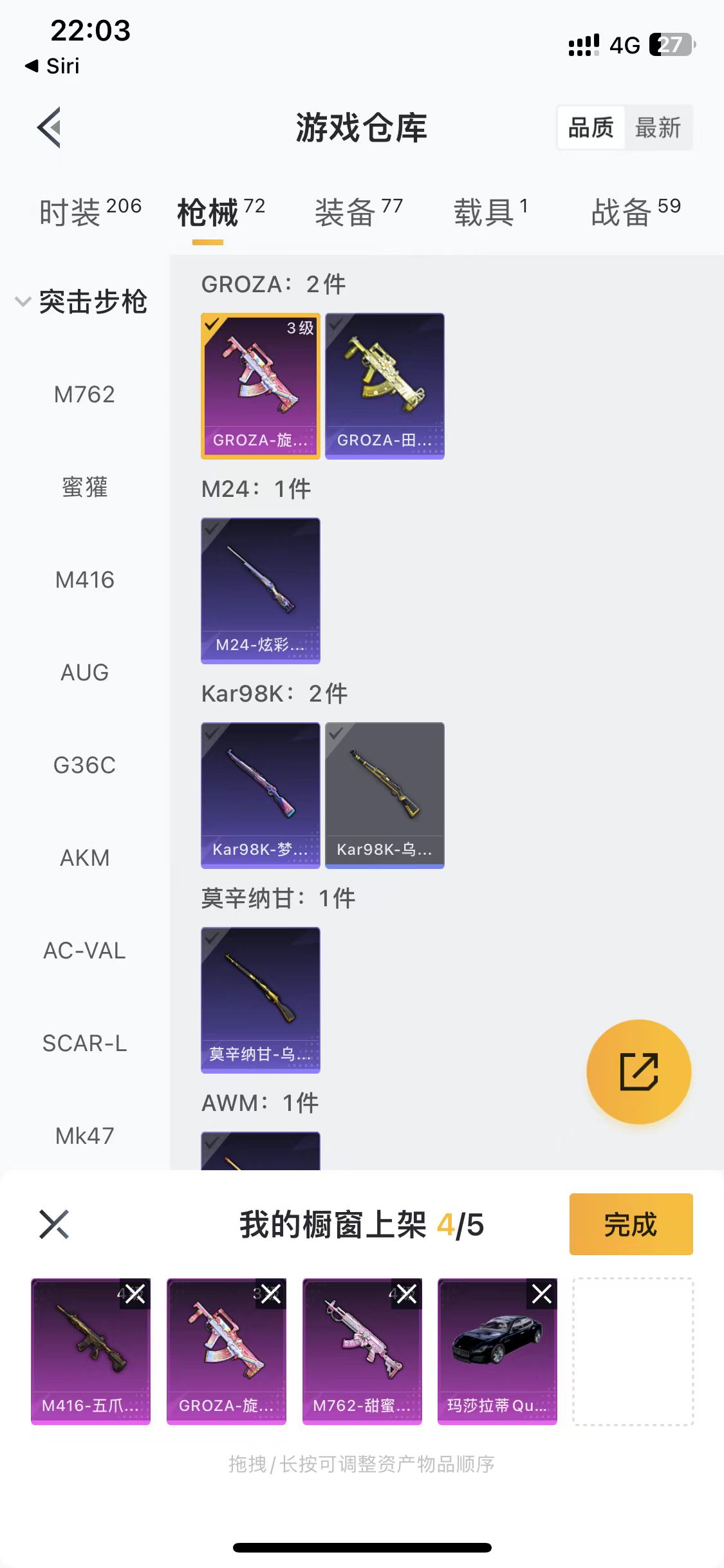The image size is (724, 1568).
Task: Select the GROZA-田 skin
Action: click(x=385, y=386)
